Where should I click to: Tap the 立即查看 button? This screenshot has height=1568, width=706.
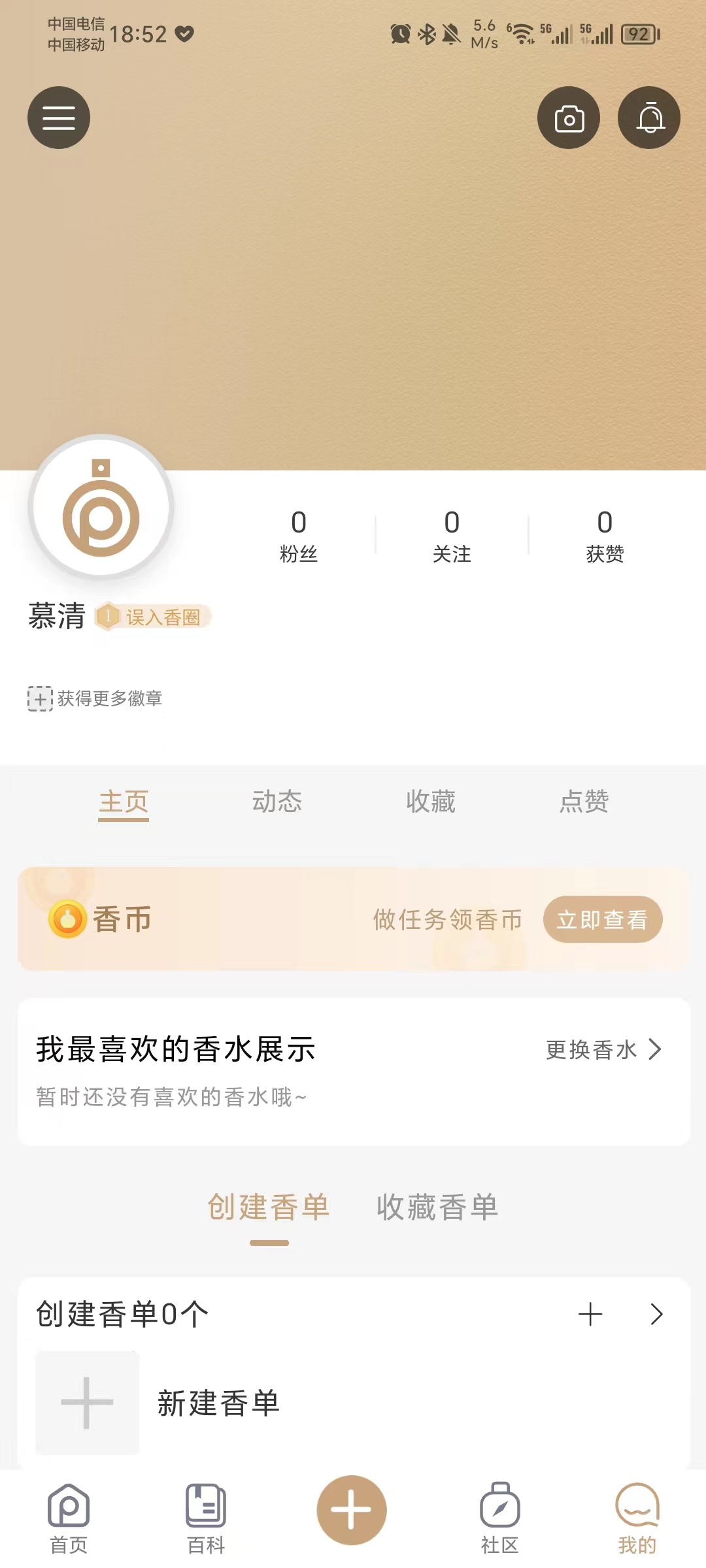tap(602, 919)
